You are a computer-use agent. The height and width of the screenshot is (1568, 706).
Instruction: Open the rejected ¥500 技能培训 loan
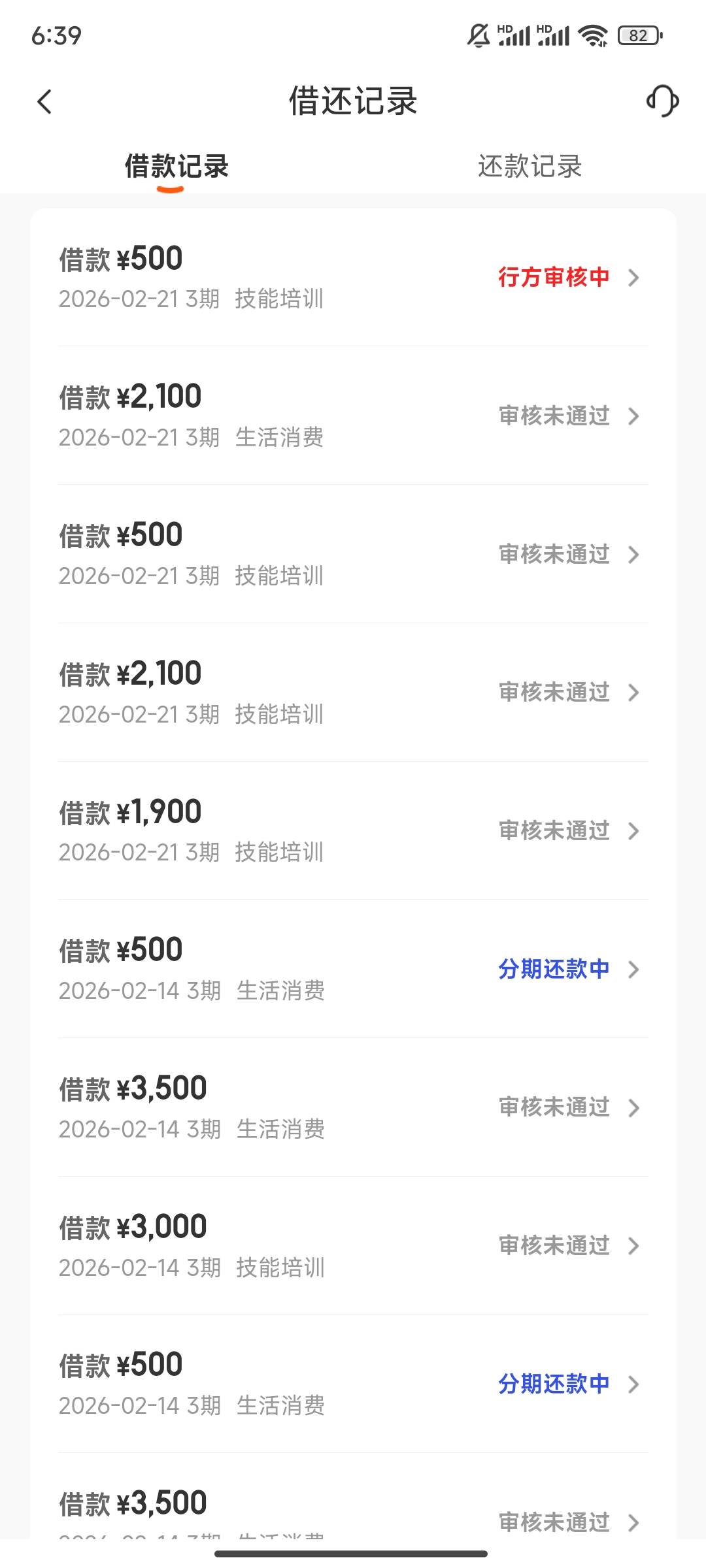(353, 554)
